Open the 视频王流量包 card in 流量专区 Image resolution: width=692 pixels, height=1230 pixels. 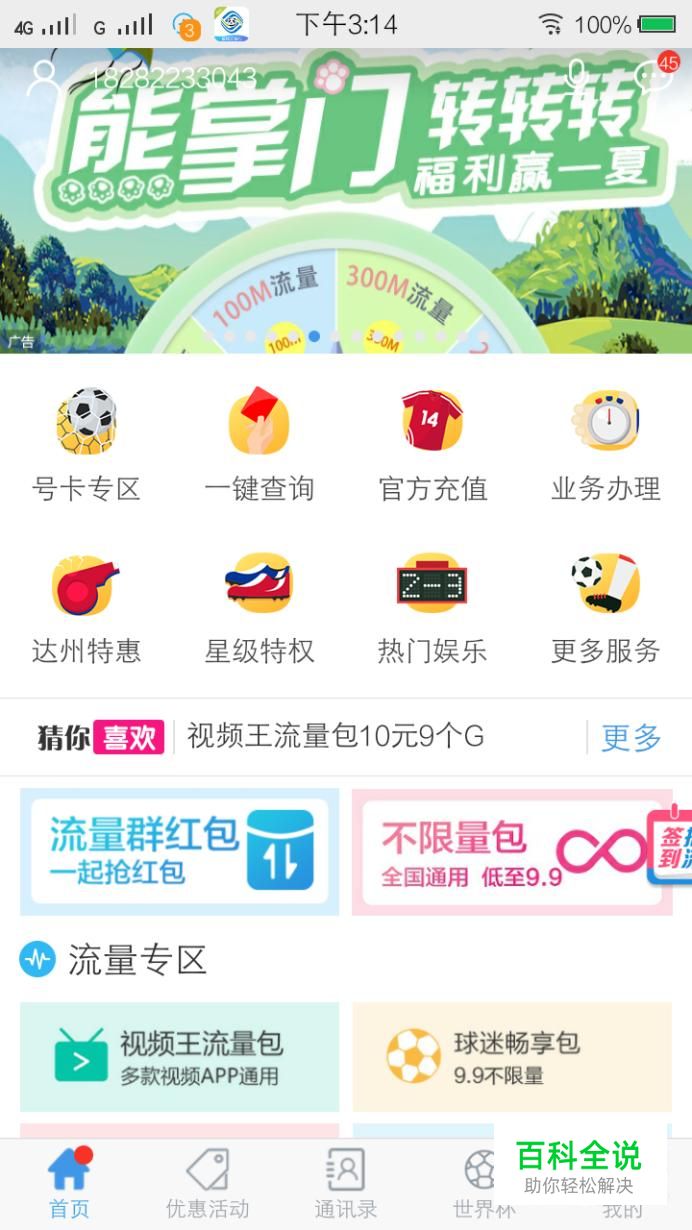tap(180, 1057)
